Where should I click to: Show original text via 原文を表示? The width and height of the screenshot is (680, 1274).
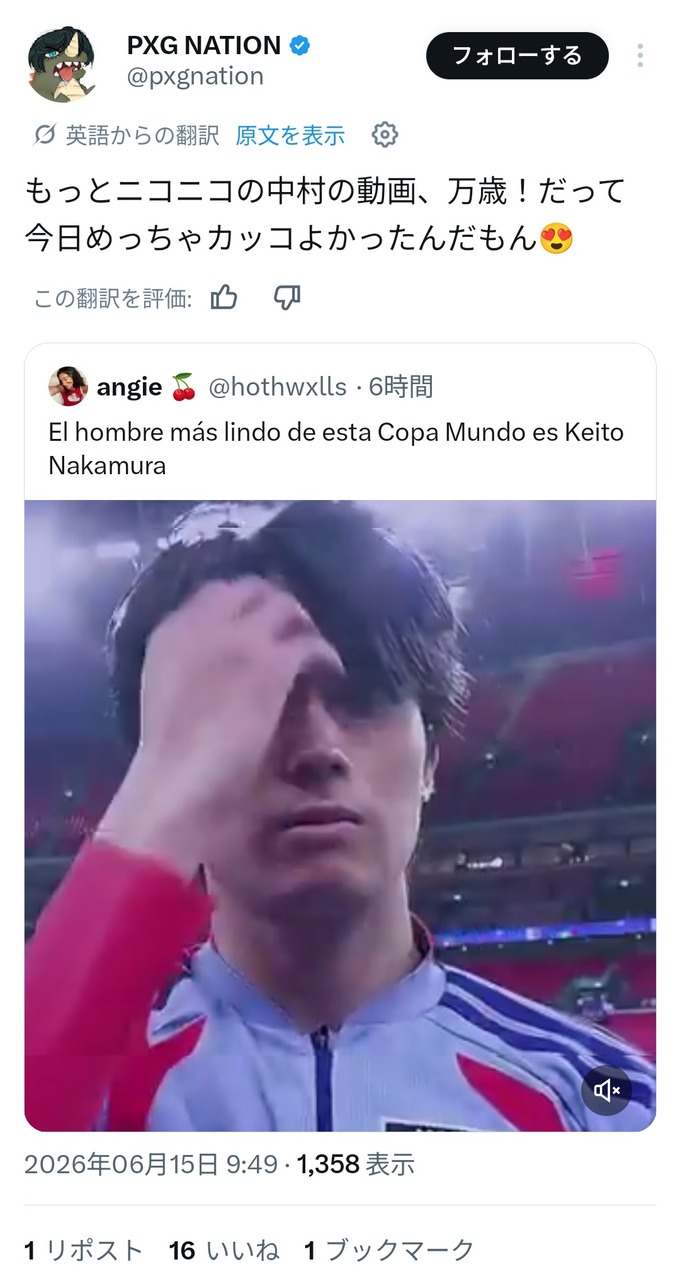coord(290,135)
